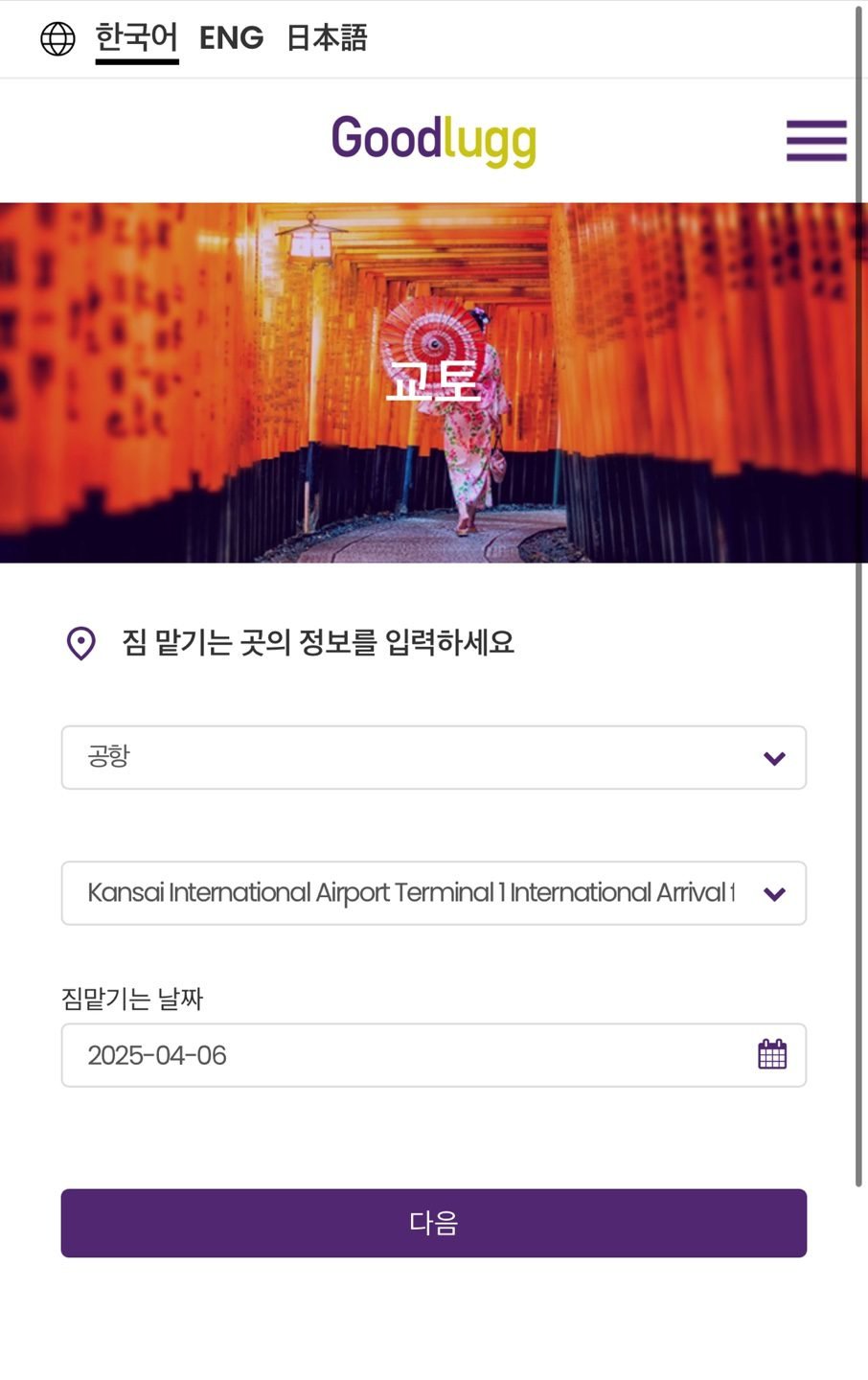Image resolution: width=868 pixels, height=1380 pixels.
Task: Switch language to 日本語
Action: tap(327, 38)
